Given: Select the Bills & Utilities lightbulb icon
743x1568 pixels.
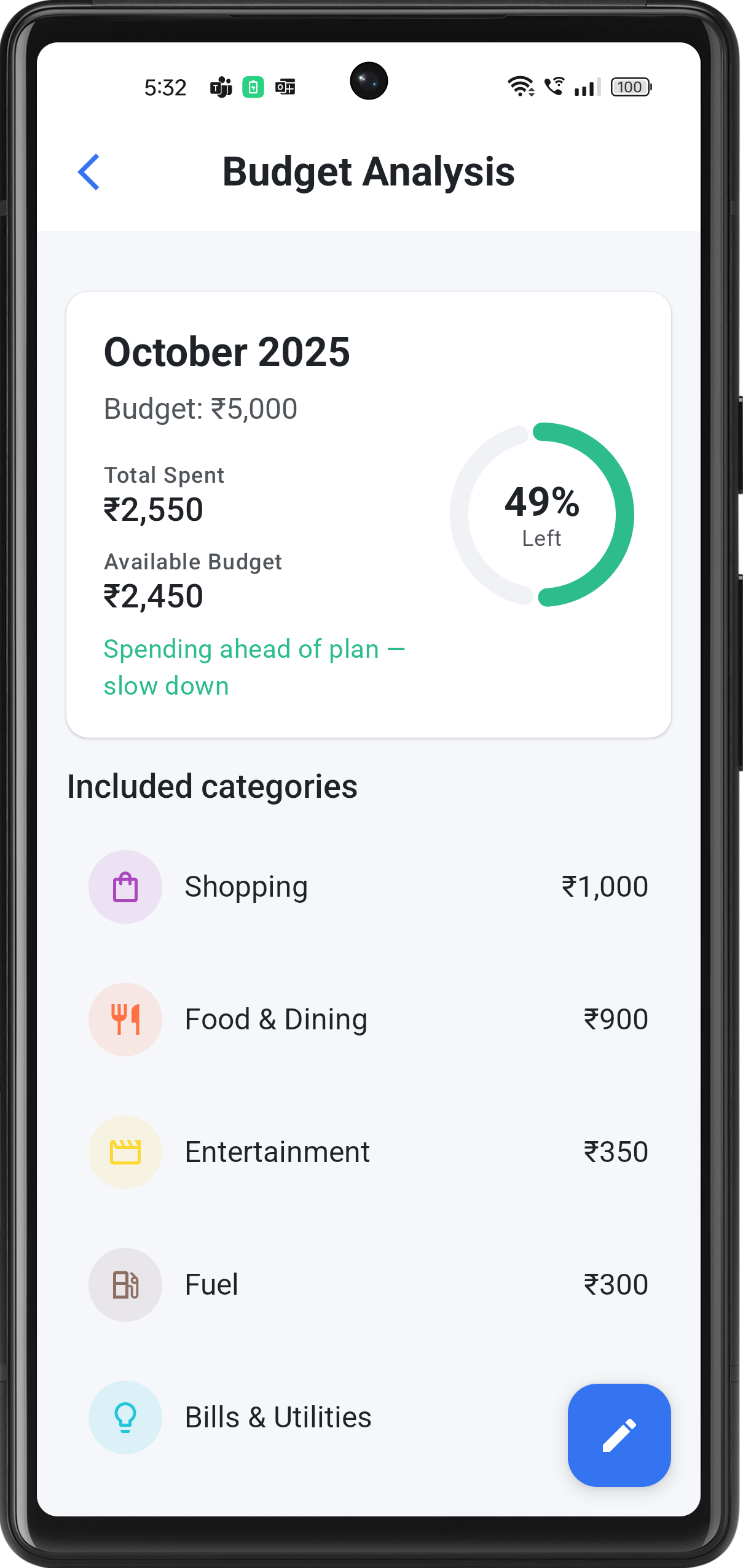Looking at the screenshot, I should click(125, 1418).
